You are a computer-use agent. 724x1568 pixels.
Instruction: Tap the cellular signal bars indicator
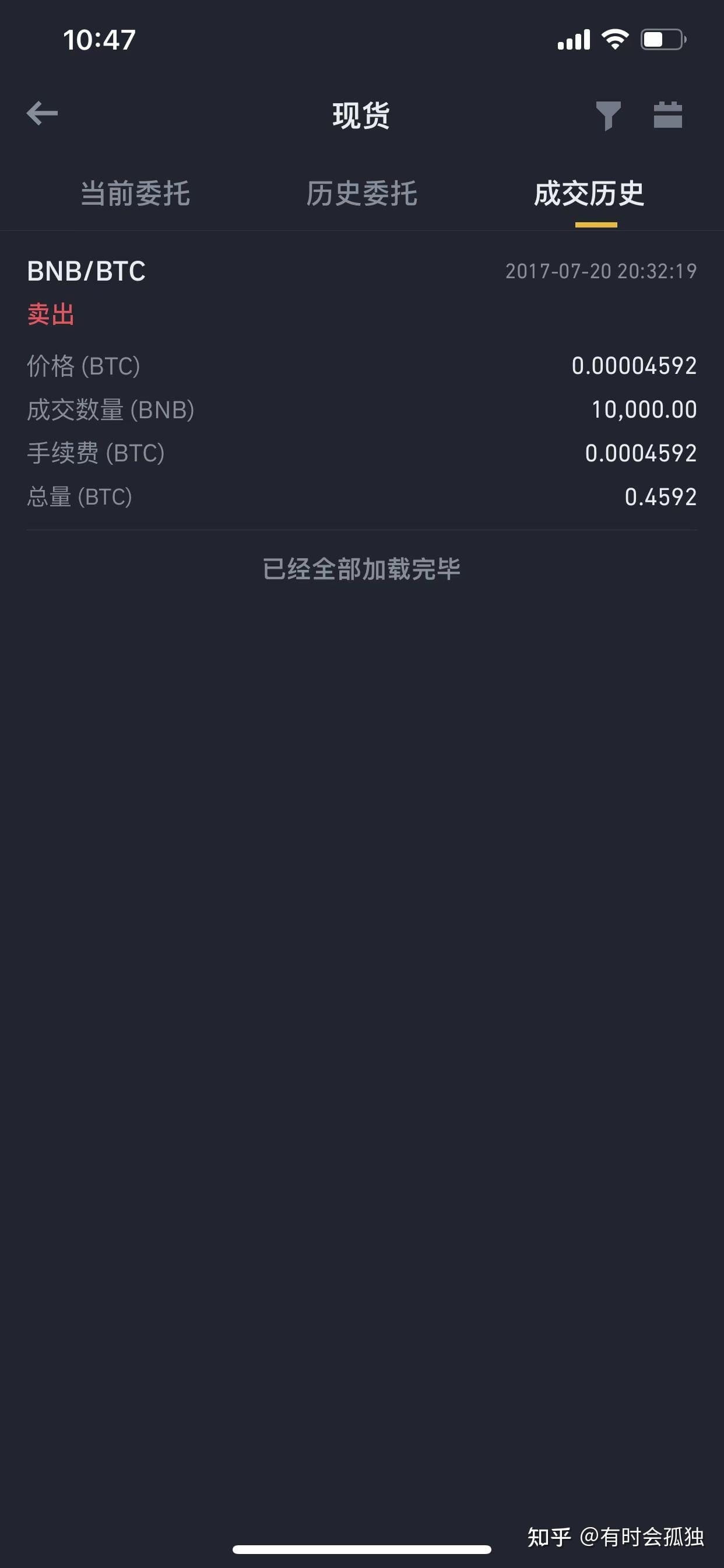coord(574,39)
